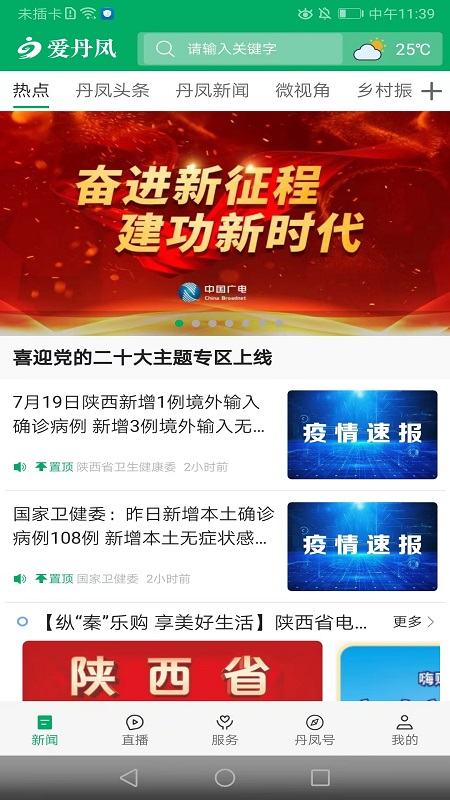This screenshot has height=800, width=450.
Task: Open the 25℃ weather widget
Action: coord(393,49)
